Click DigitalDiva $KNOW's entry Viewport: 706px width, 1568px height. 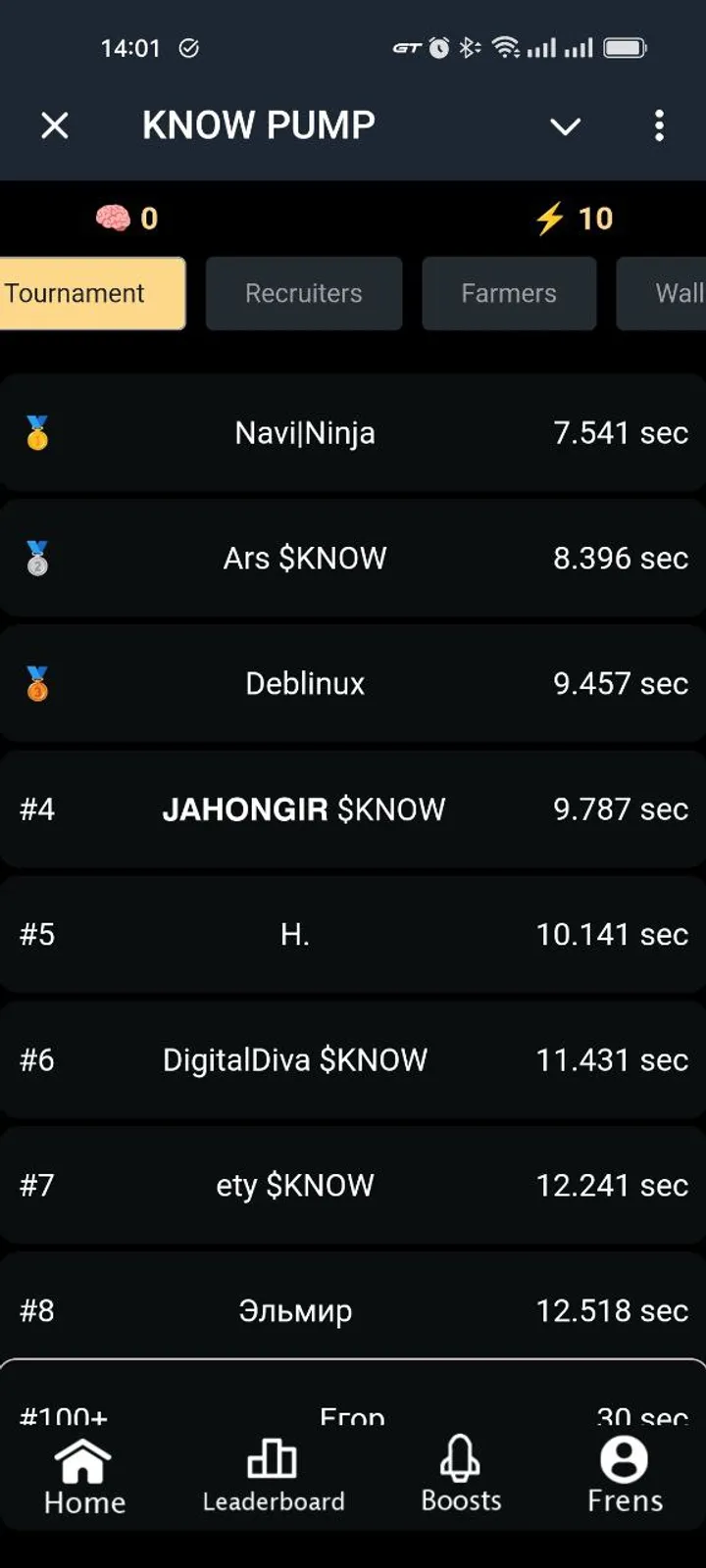353,1059
